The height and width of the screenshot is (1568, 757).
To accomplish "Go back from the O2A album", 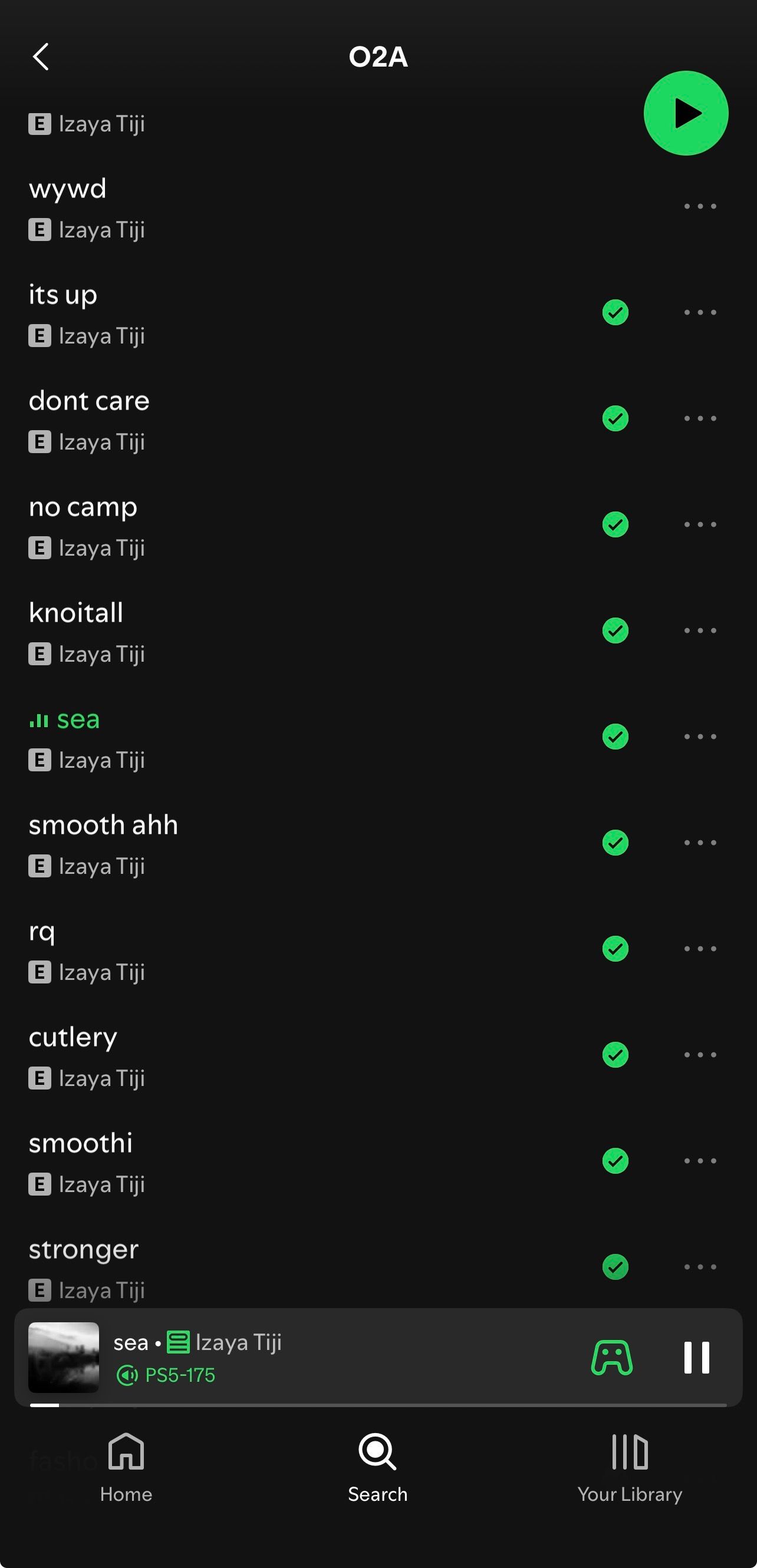I will point(41,57).
